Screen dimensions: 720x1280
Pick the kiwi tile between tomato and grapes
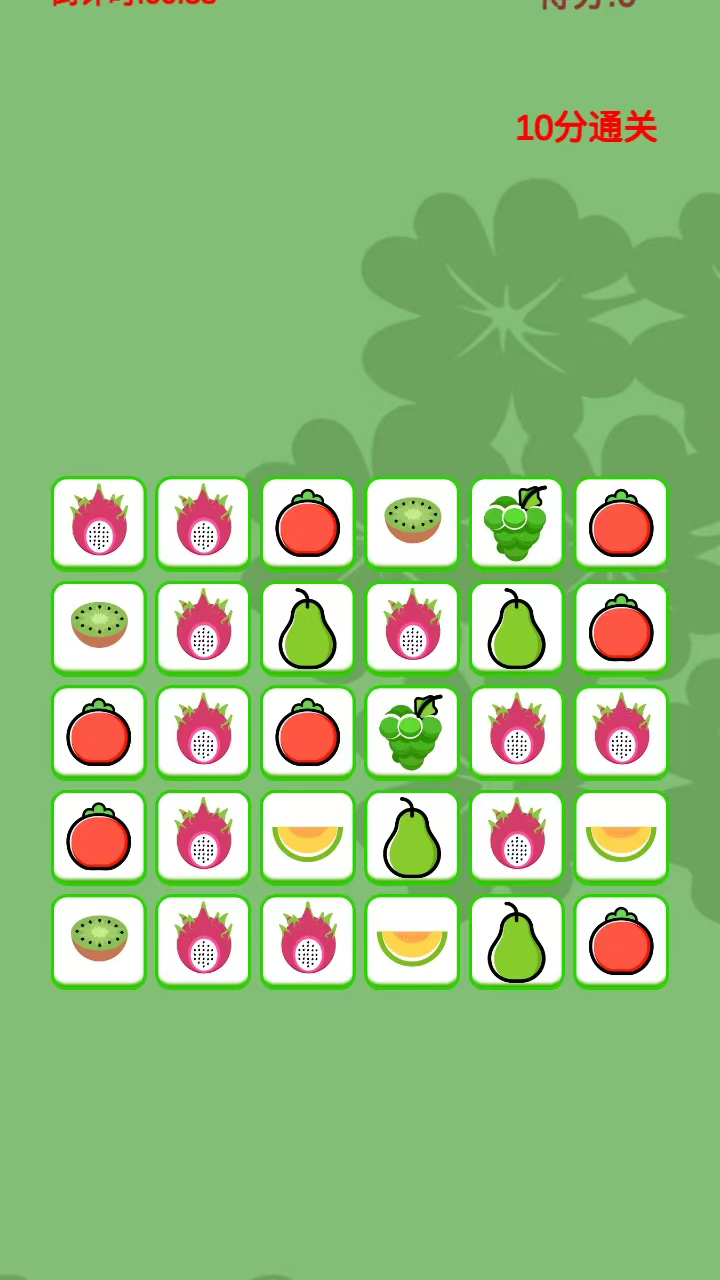point(412,522)
